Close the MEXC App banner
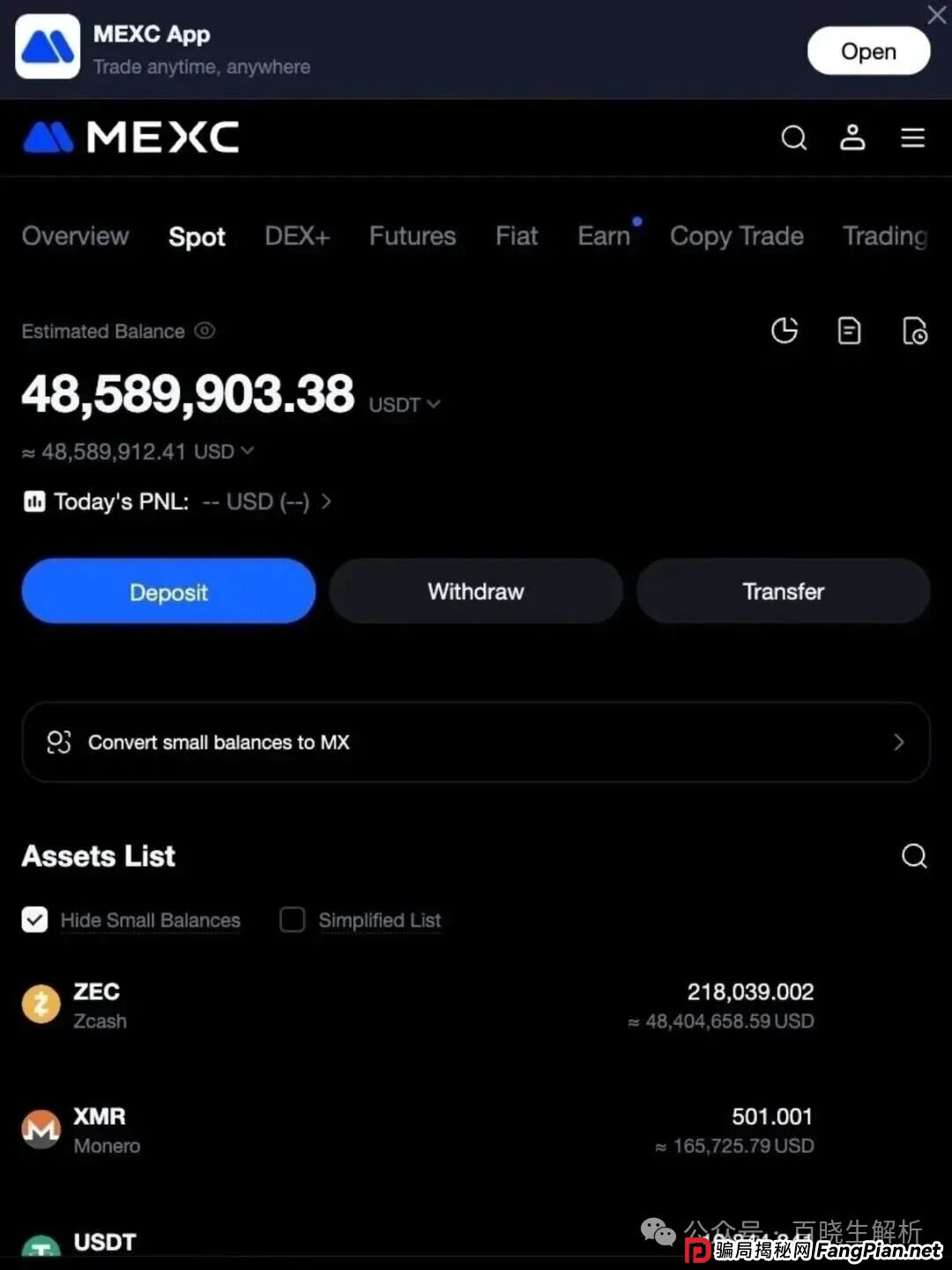This screenshot has width=952, height=1270. click(x=936, y=15)
